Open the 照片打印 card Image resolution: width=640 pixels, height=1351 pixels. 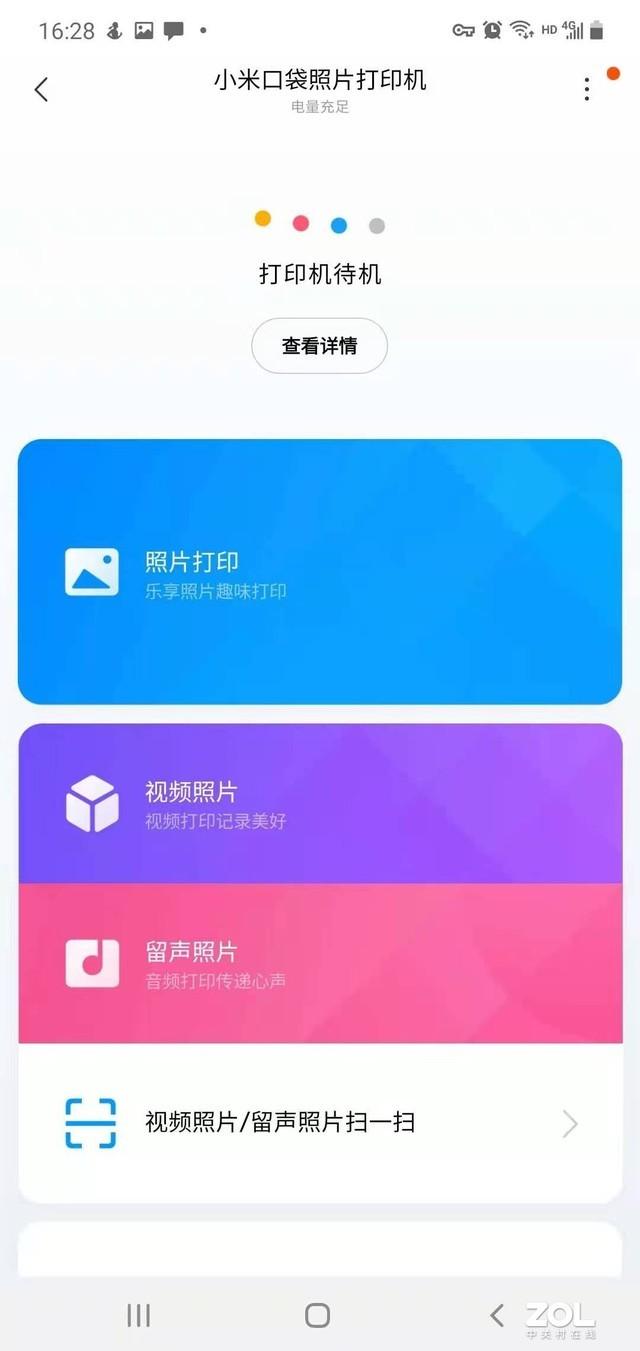[x=320, y=572]
